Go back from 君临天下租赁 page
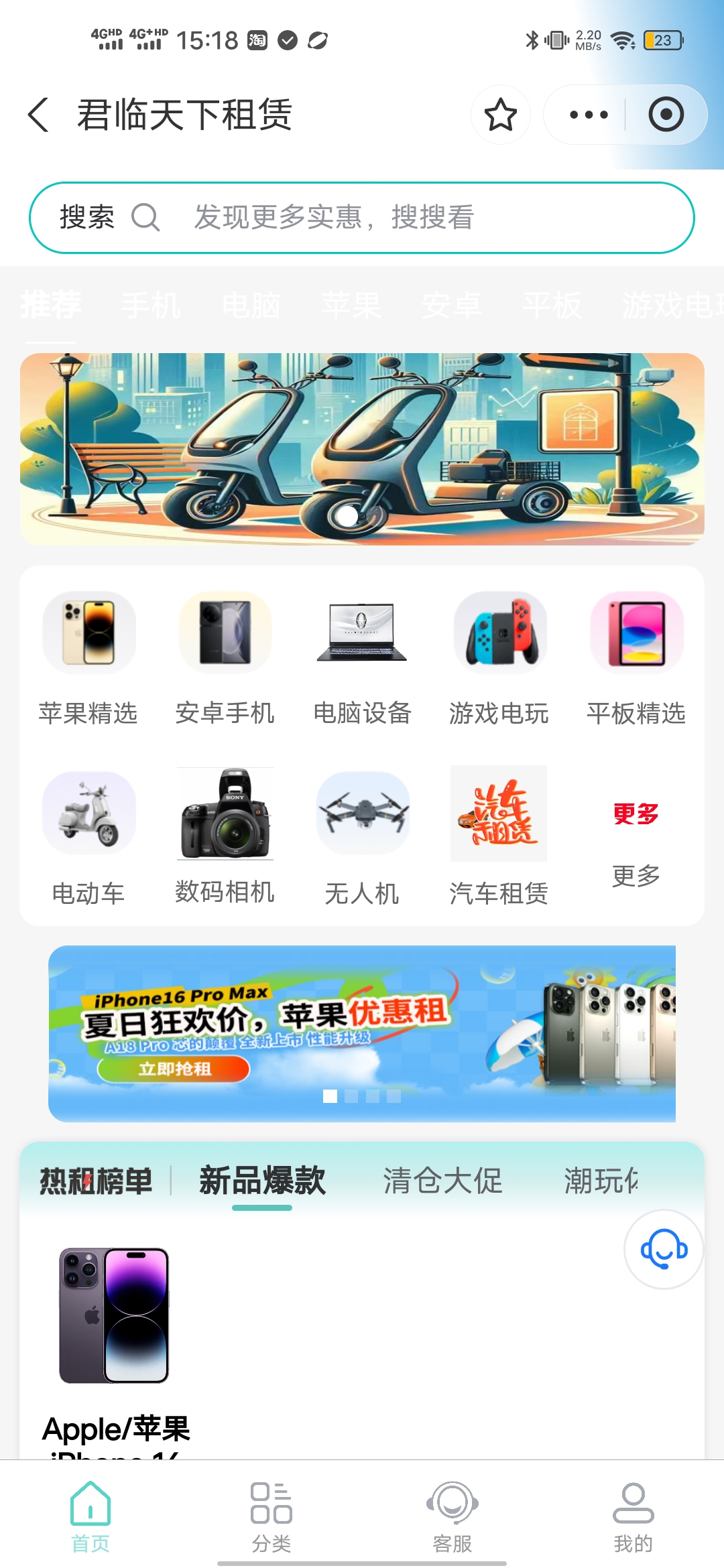This screenshot has height=1568, width=724. (39, 115)
